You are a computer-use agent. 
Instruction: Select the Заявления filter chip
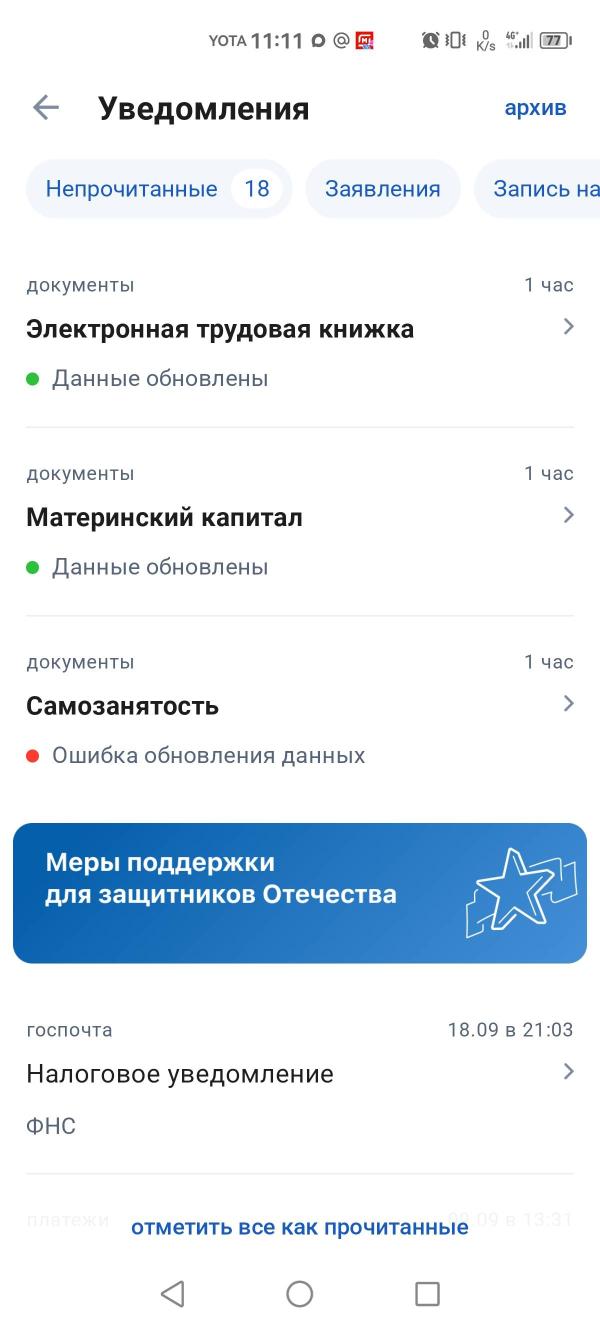382,189
